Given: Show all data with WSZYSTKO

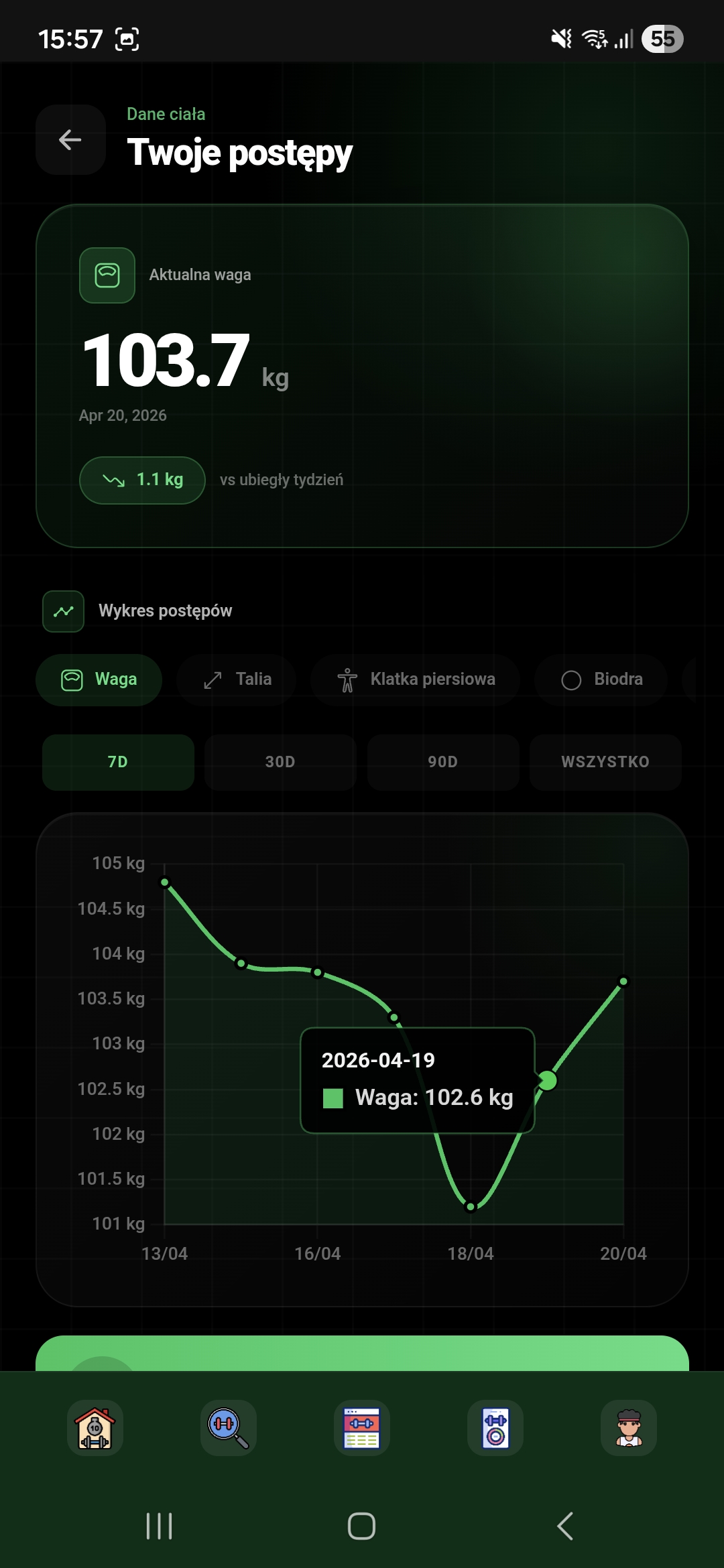Looking at the screenshot, I should pyautogui.click(x=605, y=762).
